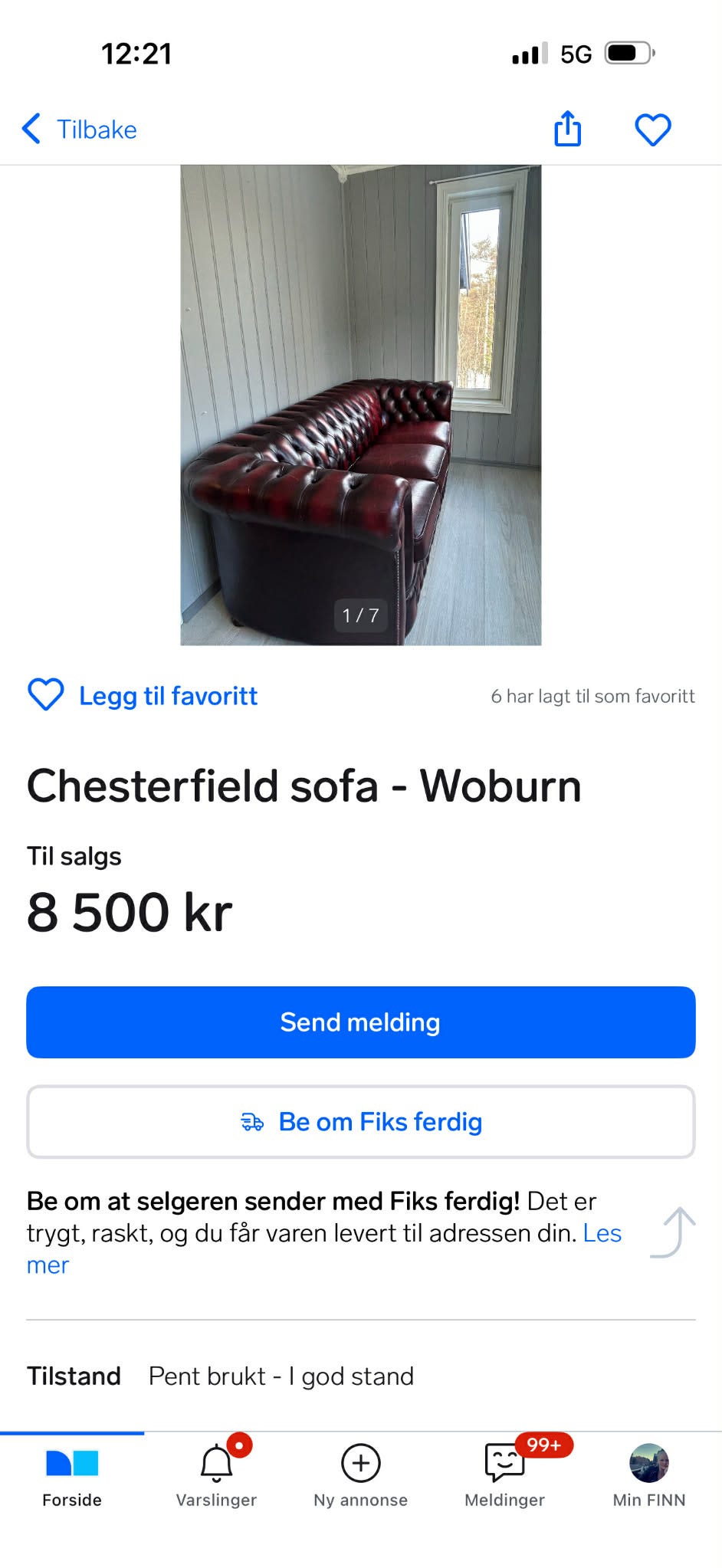722x1568 pixels.
Task: Open the Les mer link
Action: click(602, 1232)
